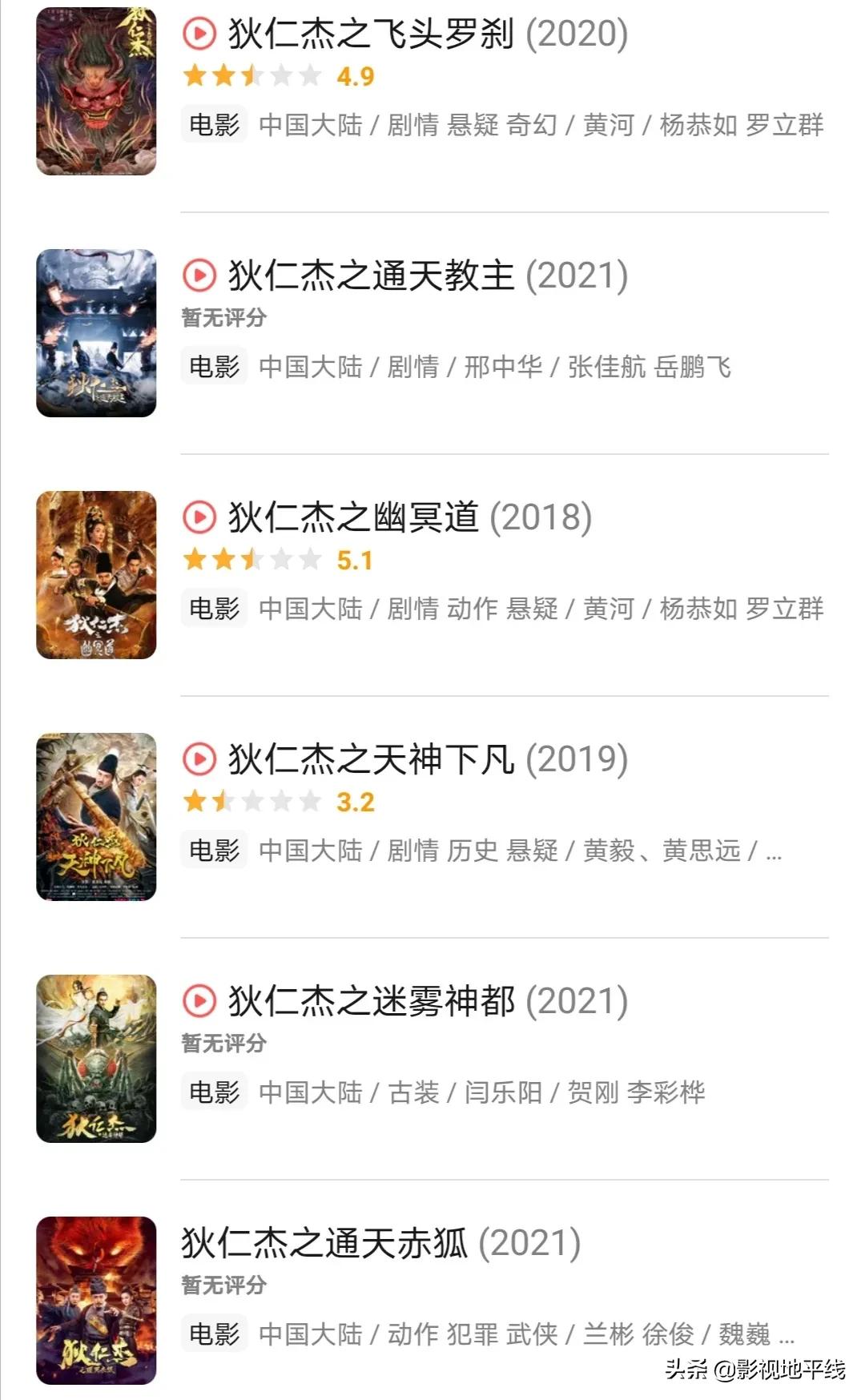Click the play icon next to 狄仁杰之迷雾神都

tap(200, 1001)
